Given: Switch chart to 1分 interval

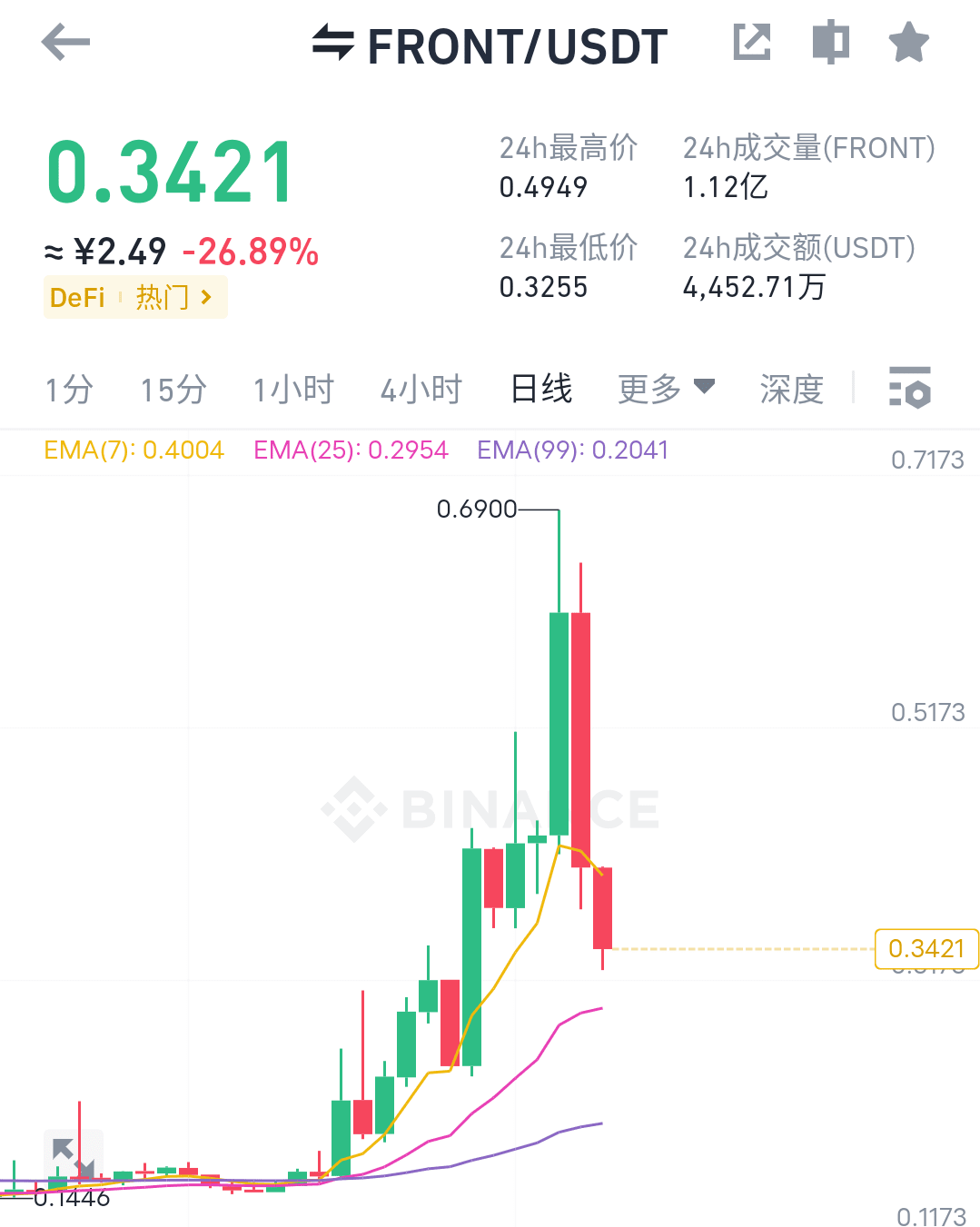Looking at the screenshot, I should pos(69,390).
